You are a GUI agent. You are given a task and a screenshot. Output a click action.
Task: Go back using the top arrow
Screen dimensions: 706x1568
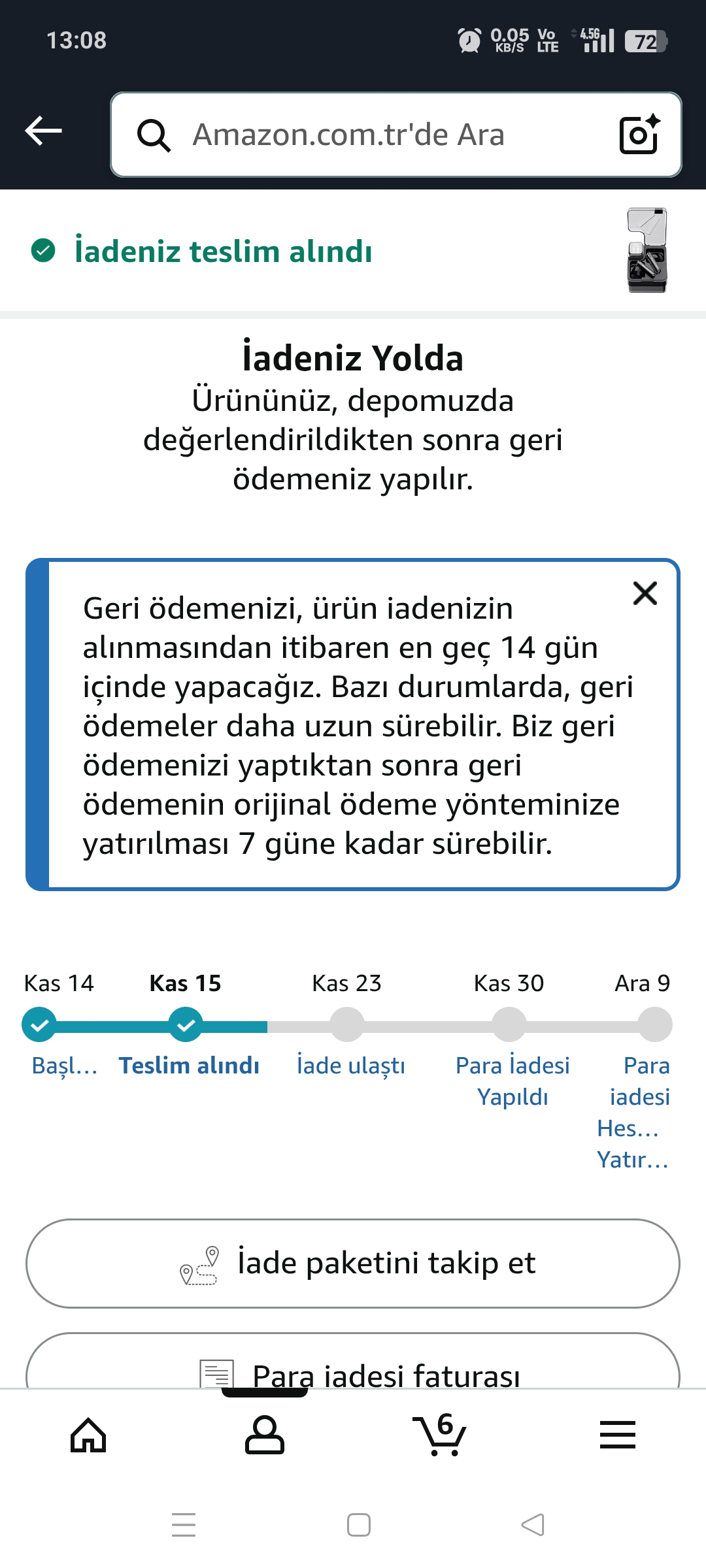pyautogui.click(x=43, y=131)
